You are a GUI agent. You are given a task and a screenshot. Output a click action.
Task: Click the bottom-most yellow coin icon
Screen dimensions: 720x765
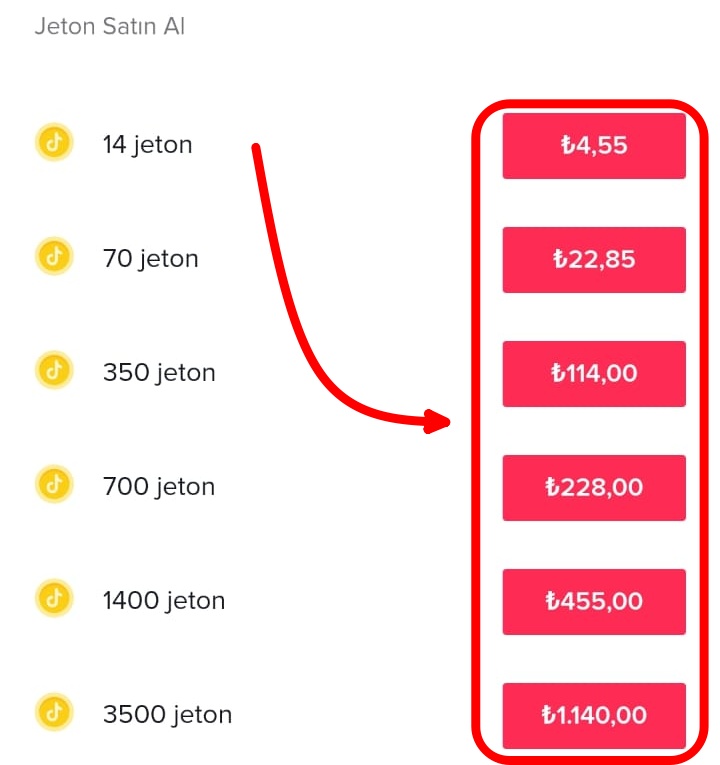coord(53,713)
